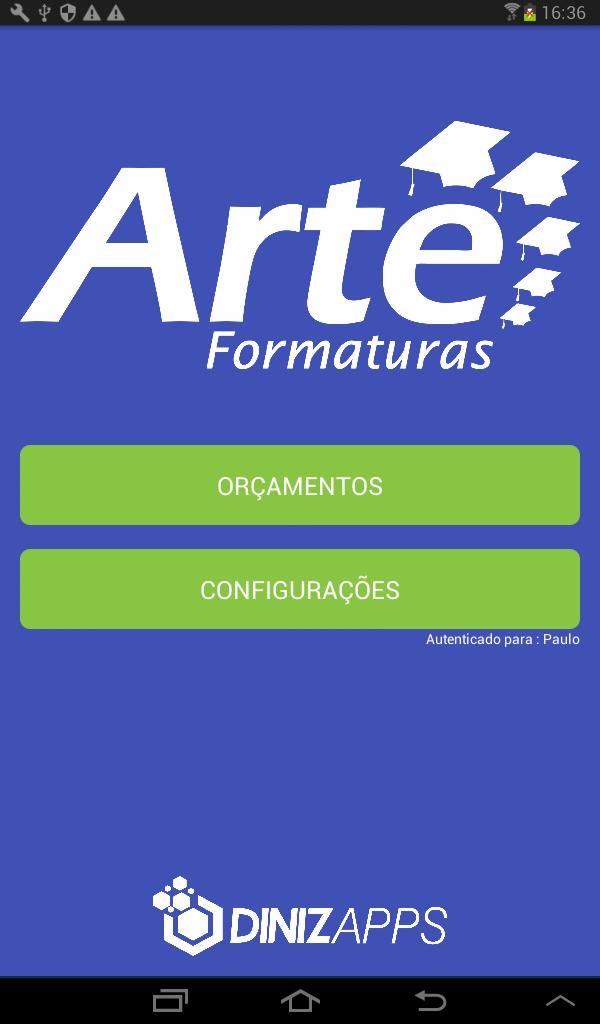
Task: Tap the system back button
Action: point(430,1000)
